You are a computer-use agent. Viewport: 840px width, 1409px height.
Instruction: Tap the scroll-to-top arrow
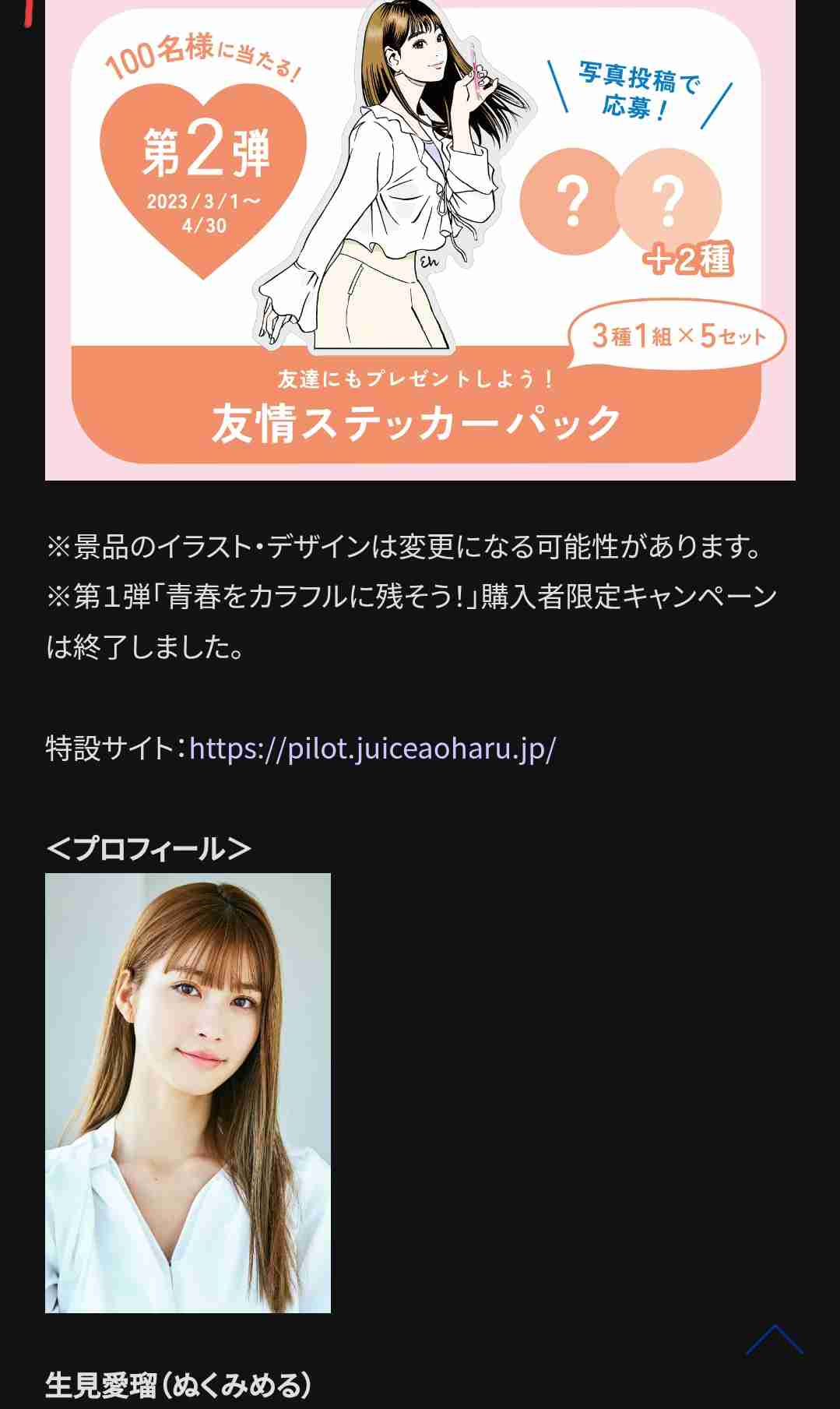coord(774,1340)
